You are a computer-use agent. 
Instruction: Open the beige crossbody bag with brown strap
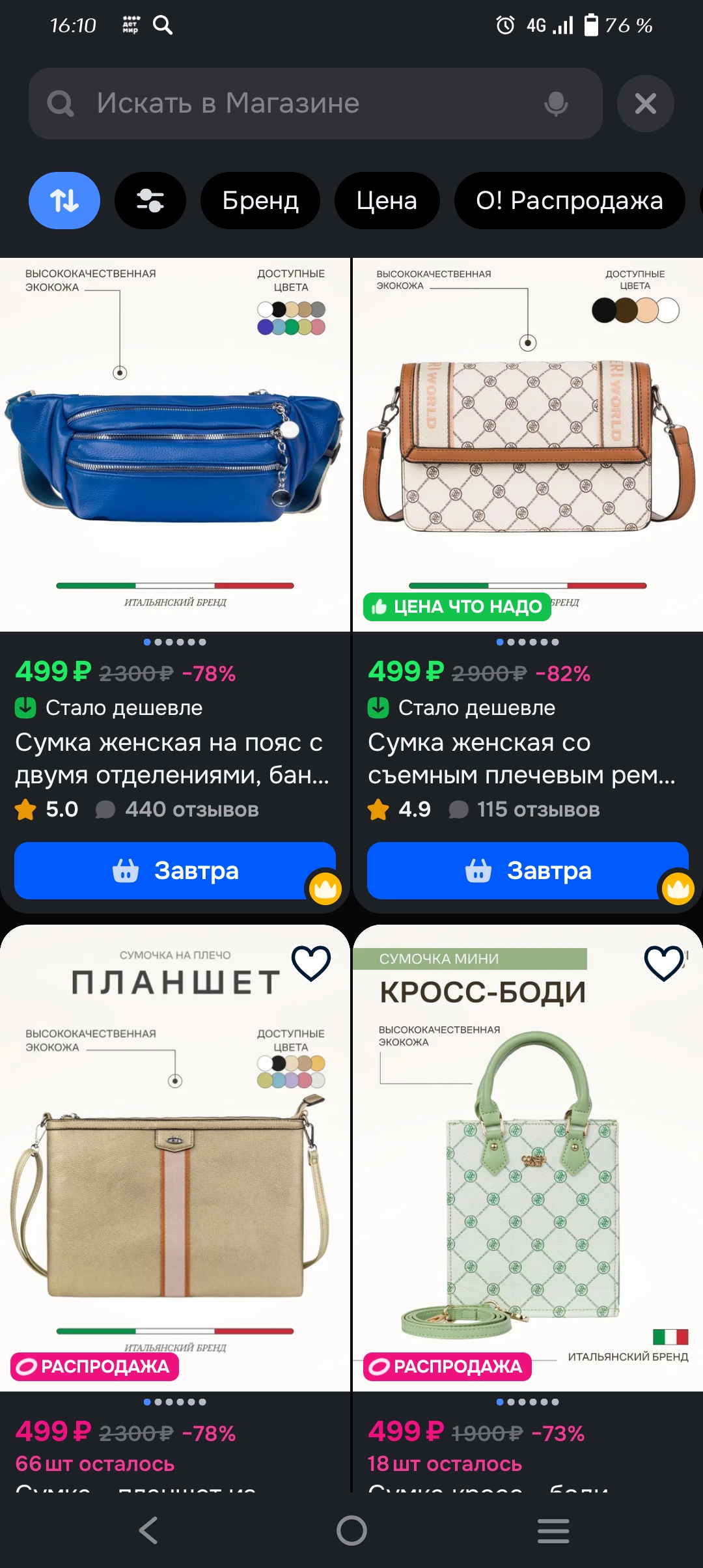tap(528, 445)
